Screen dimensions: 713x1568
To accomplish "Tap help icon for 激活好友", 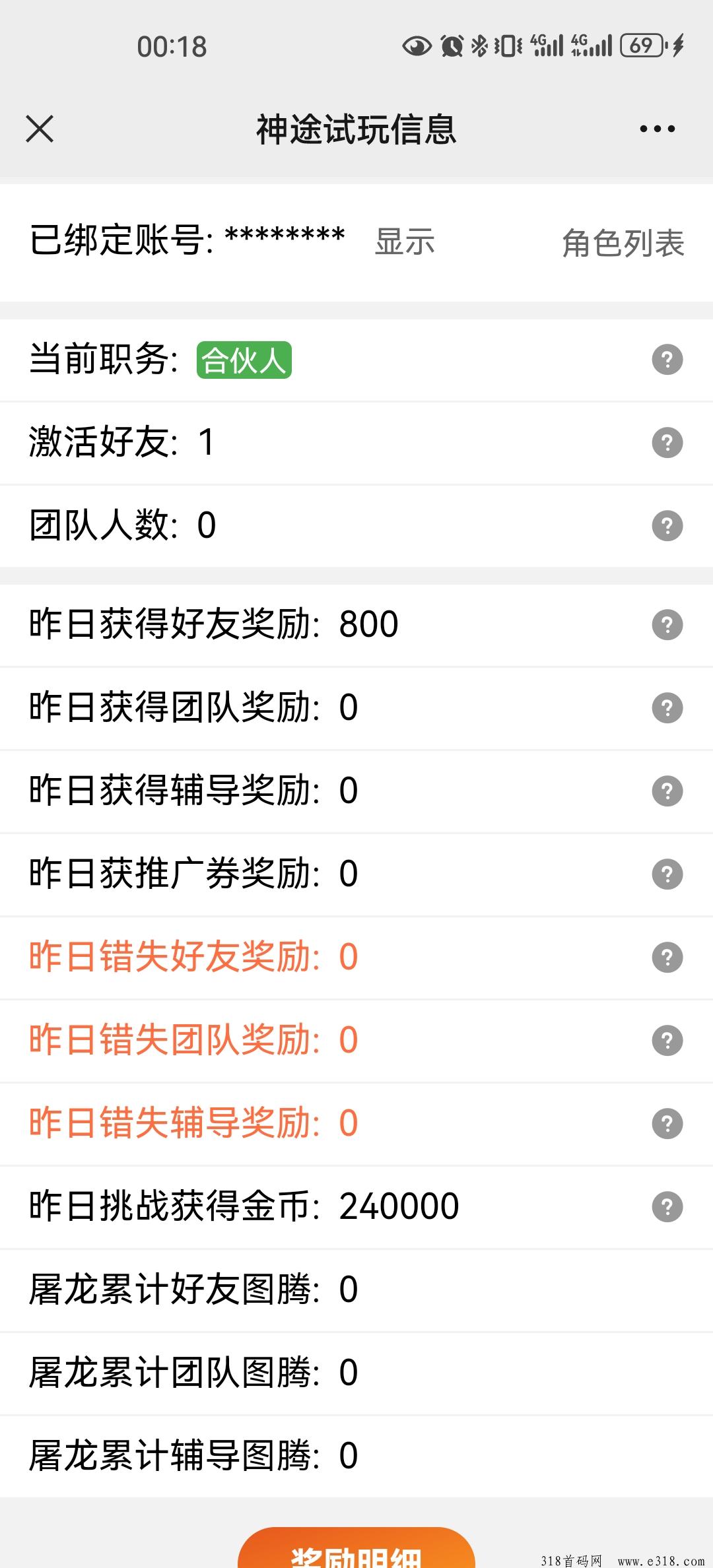I will coord(667,443).
